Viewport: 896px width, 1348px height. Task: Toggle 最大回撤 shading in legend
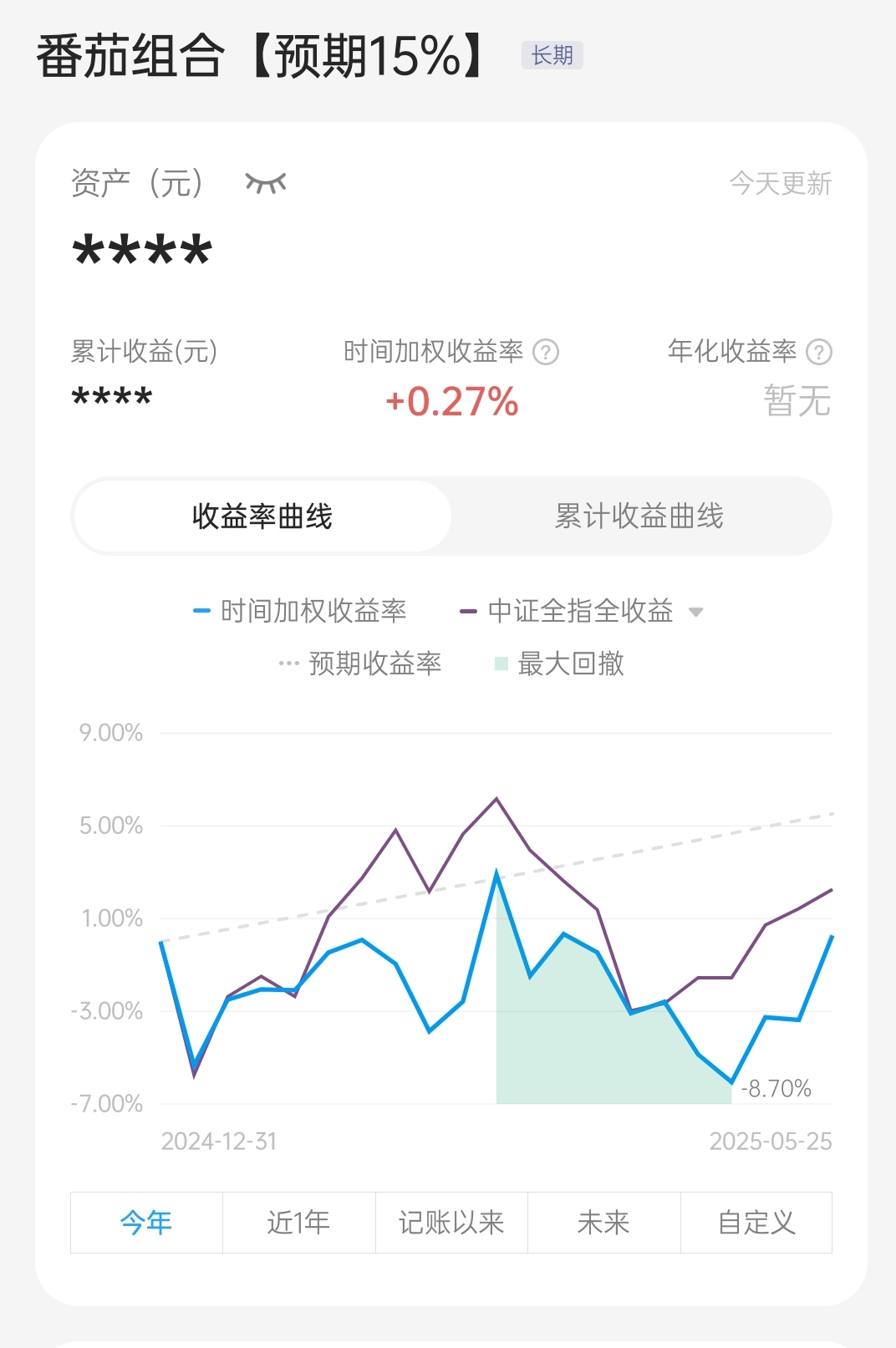pos(560,664)
